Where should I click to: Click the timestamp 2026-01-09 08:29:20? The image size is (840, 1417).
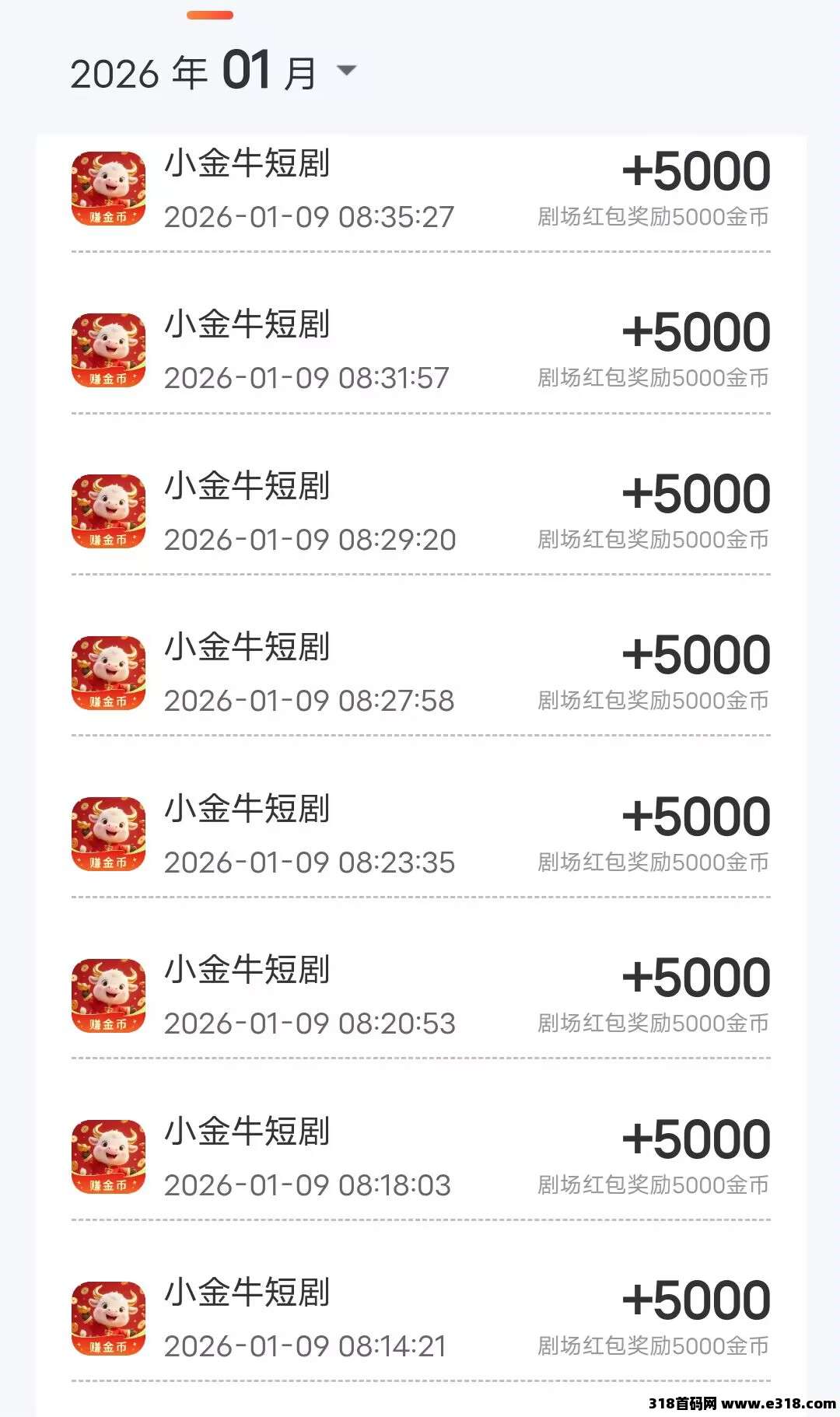tap(309, 538)
